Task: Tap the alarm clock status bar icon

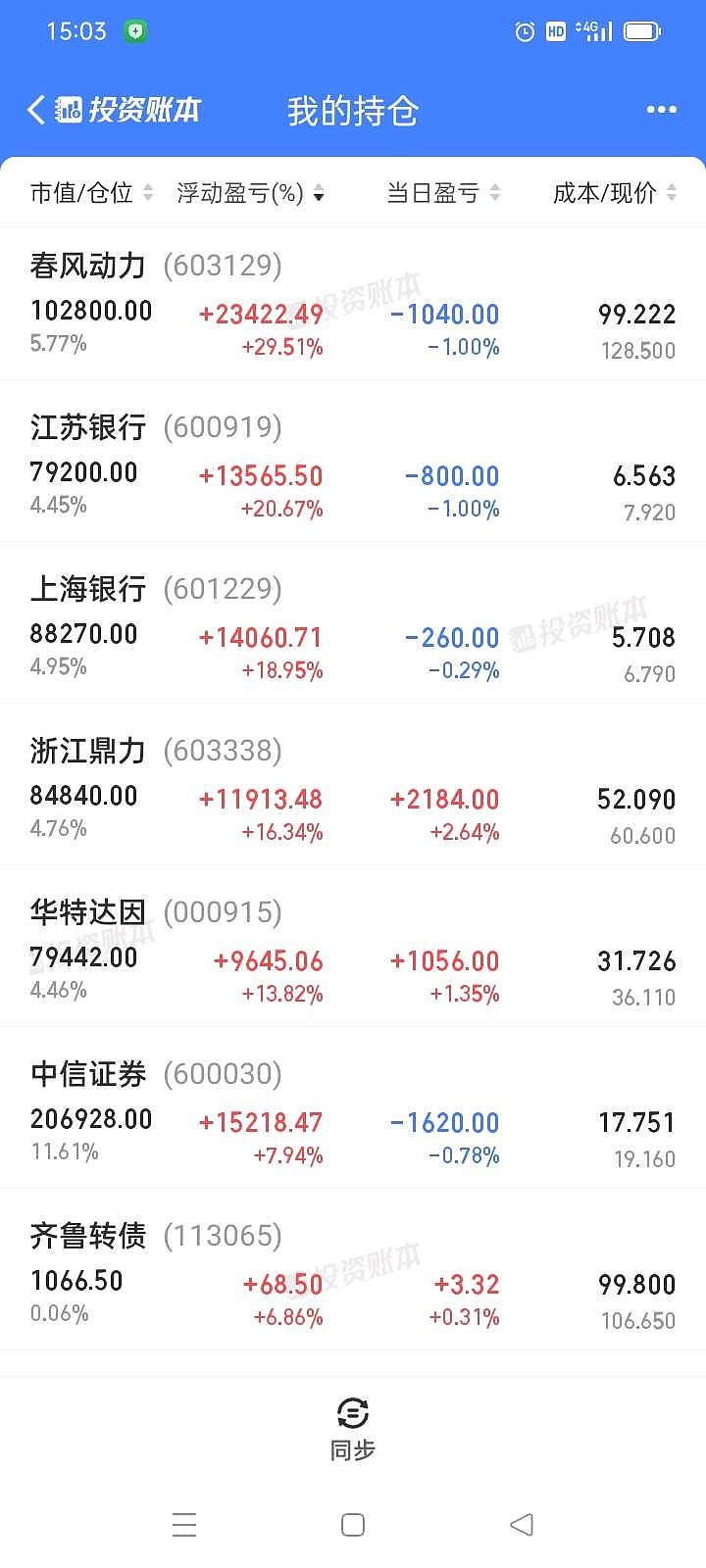Action: point(525,31)
